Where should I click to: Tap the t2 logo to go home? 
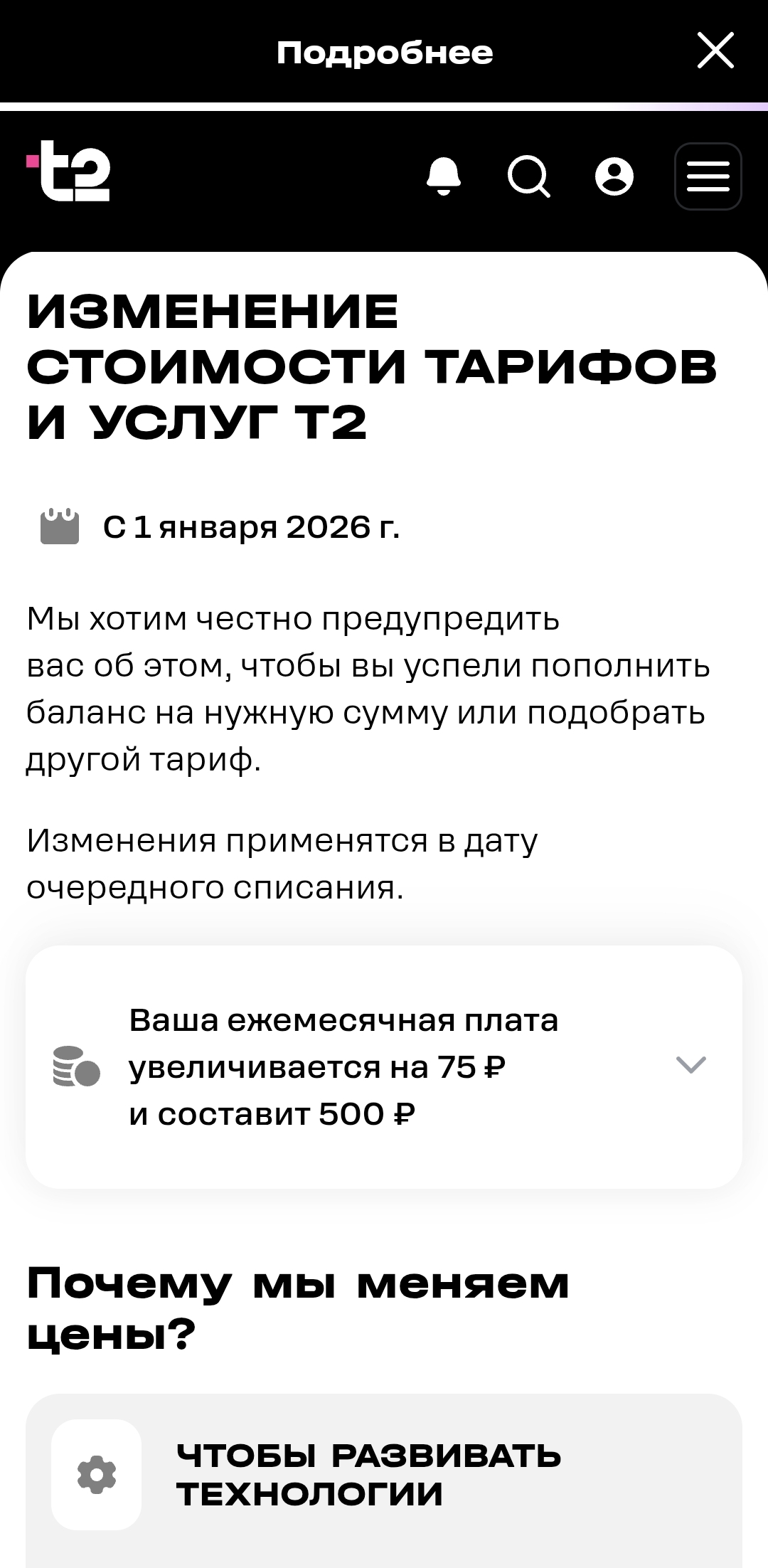[x=69, y=171]
